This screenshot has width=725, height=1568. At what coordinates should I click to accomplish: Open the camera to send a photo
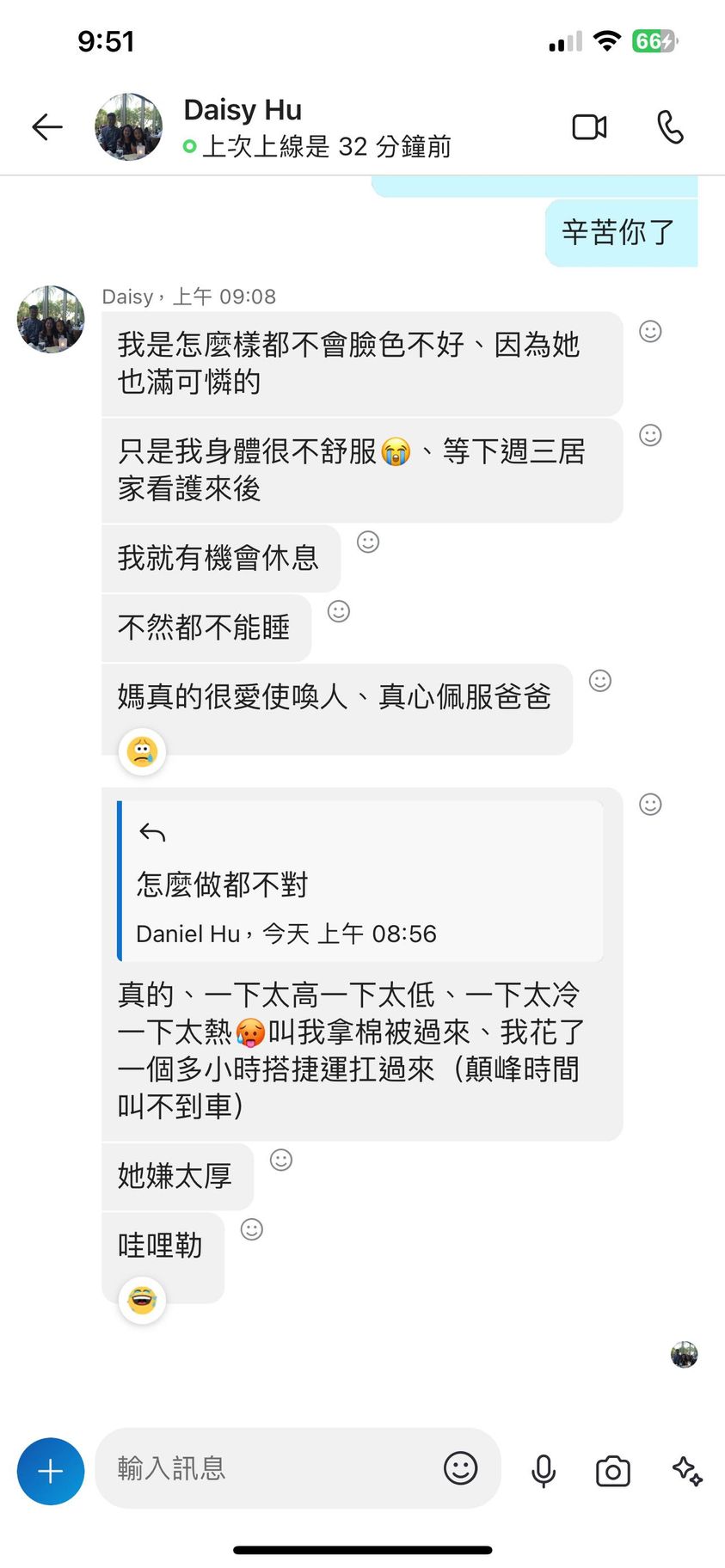[612, 1471]
